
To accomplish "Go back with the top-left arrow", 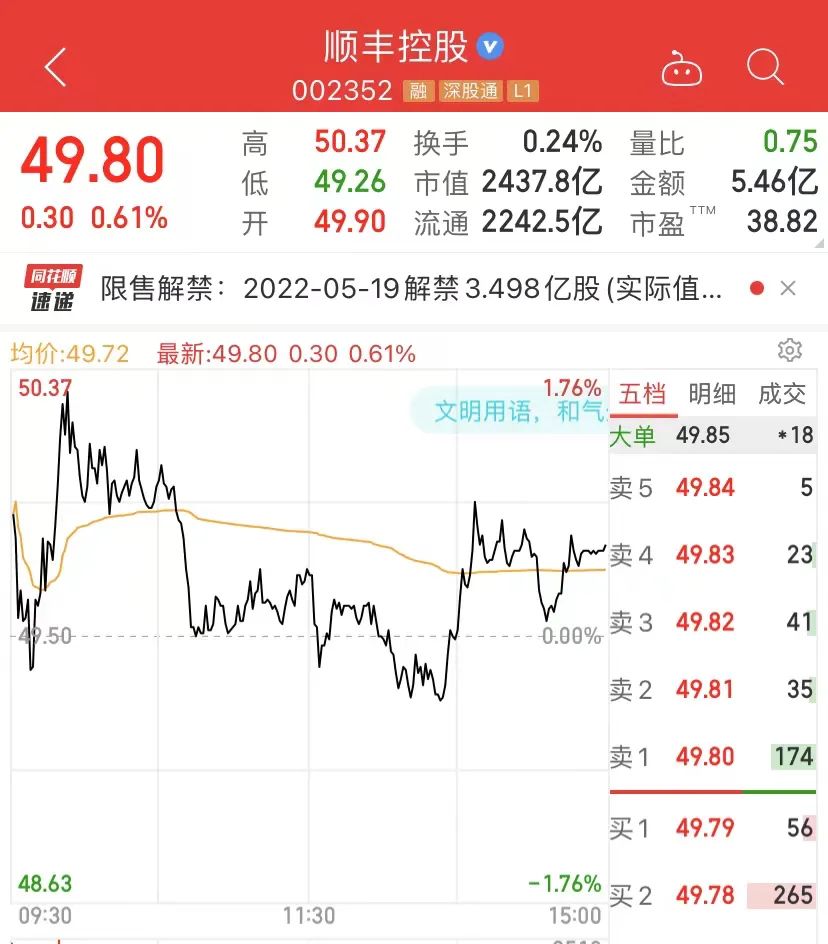I will [x=56, y=68].
